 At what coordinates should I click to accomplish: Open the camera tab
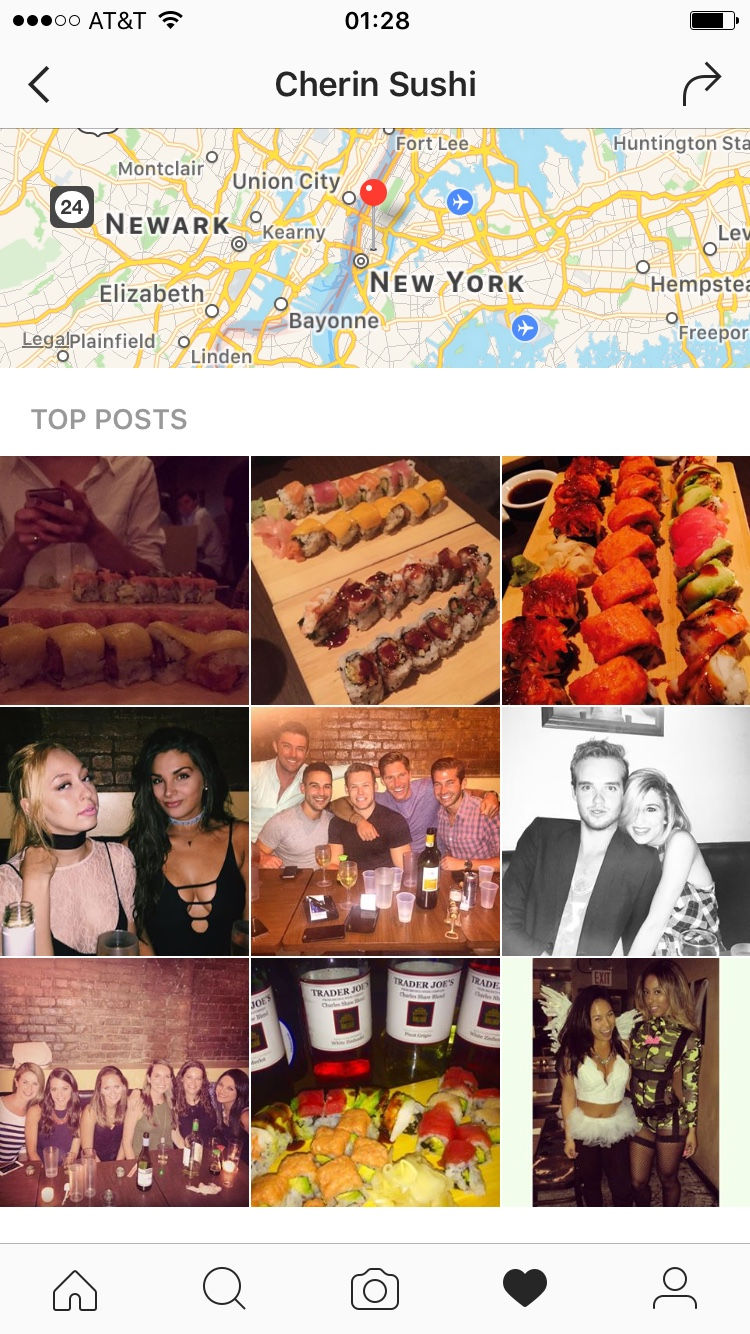tap(375, 1289)
